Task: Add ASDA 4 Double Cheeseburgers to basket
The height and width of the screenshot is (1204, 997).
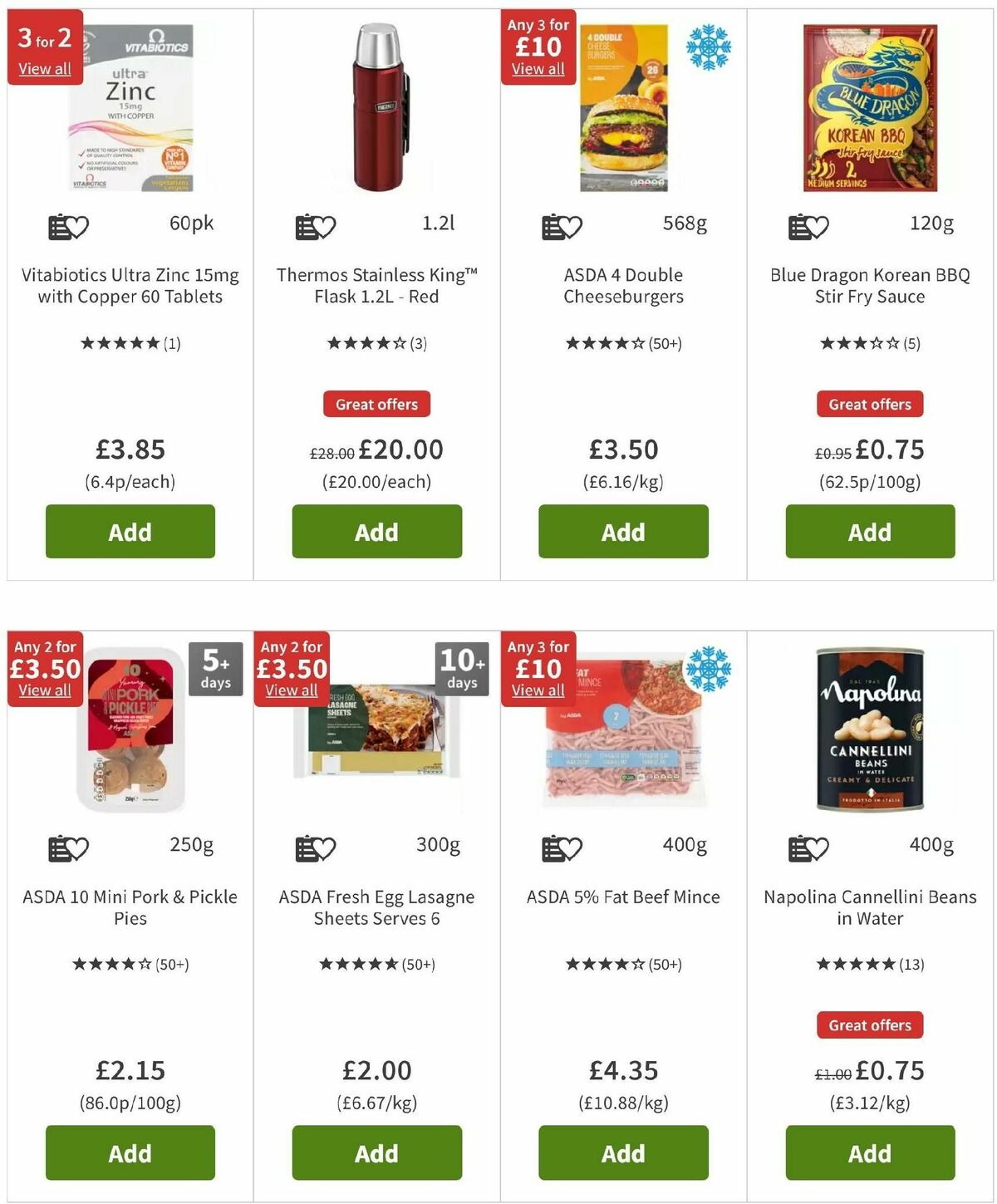Action: (x=621, y=531)
